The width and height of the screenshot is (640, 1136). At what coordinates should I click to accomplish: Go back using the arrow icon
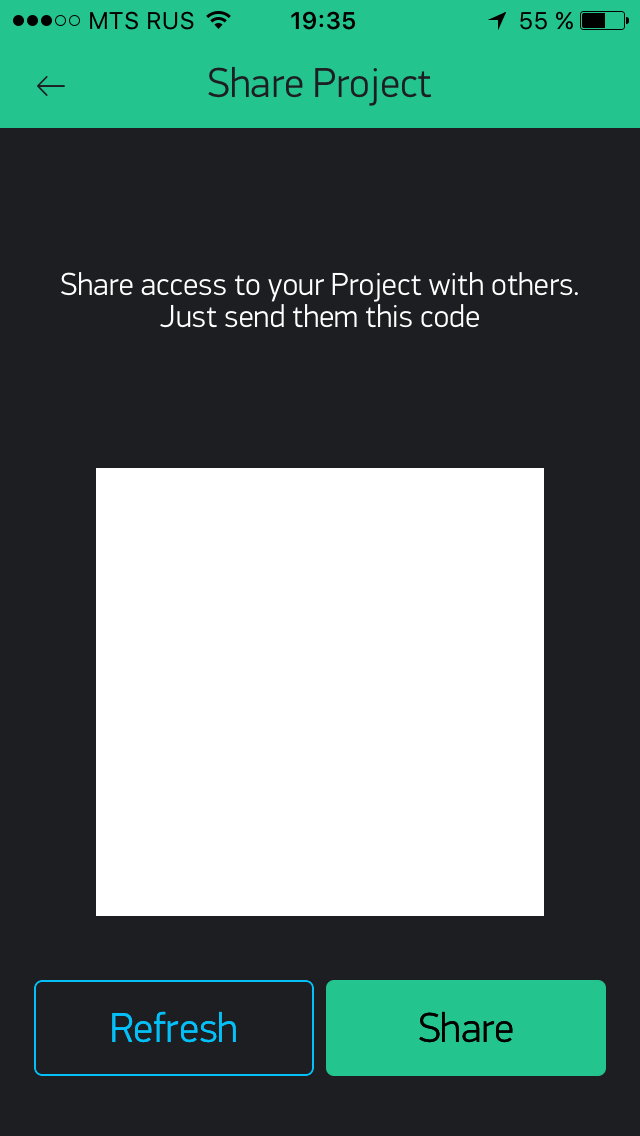(51, 85)
